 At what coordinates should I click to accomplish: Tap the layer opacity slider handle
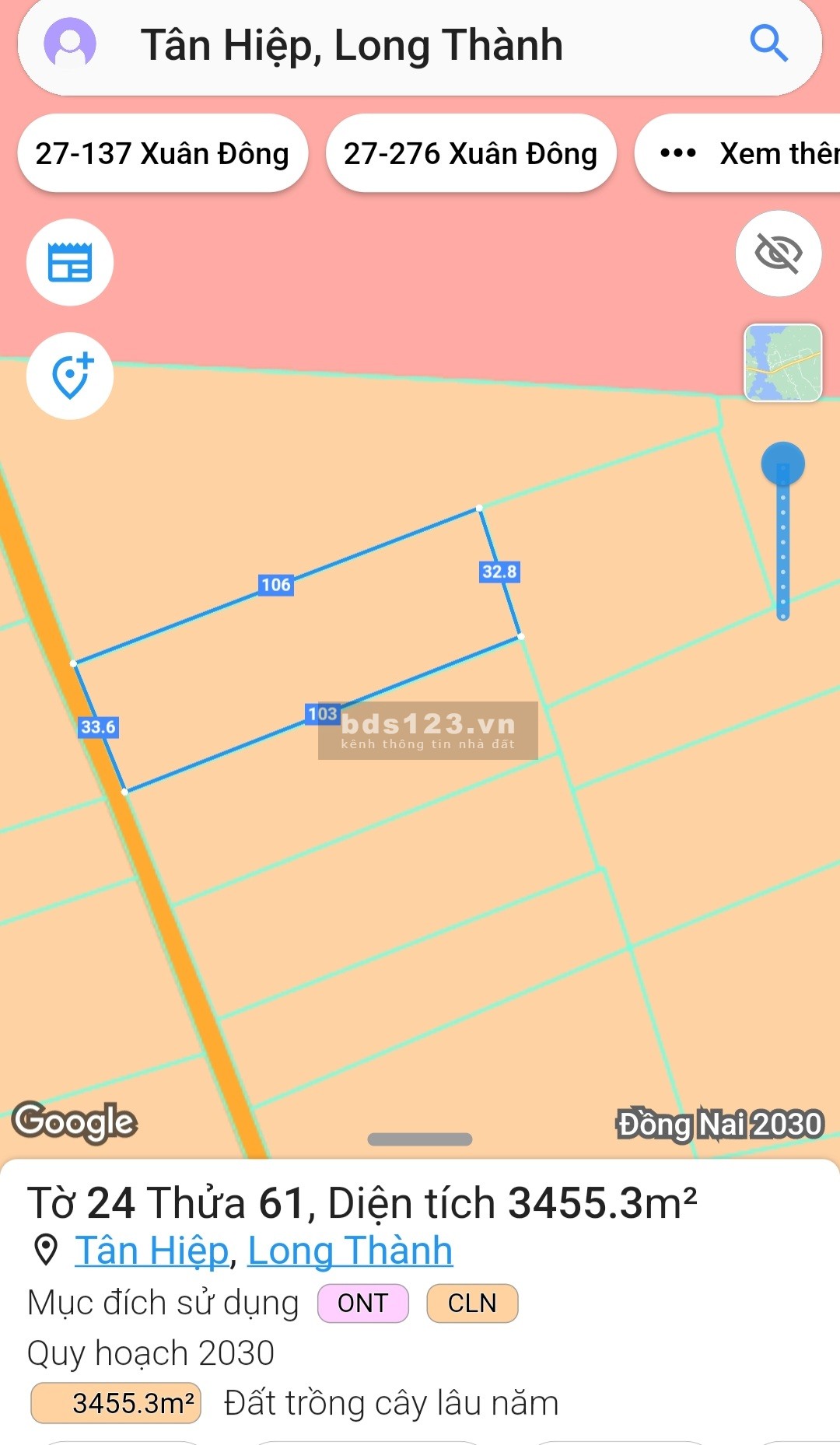pyautogui.click(x=782, y=464)
